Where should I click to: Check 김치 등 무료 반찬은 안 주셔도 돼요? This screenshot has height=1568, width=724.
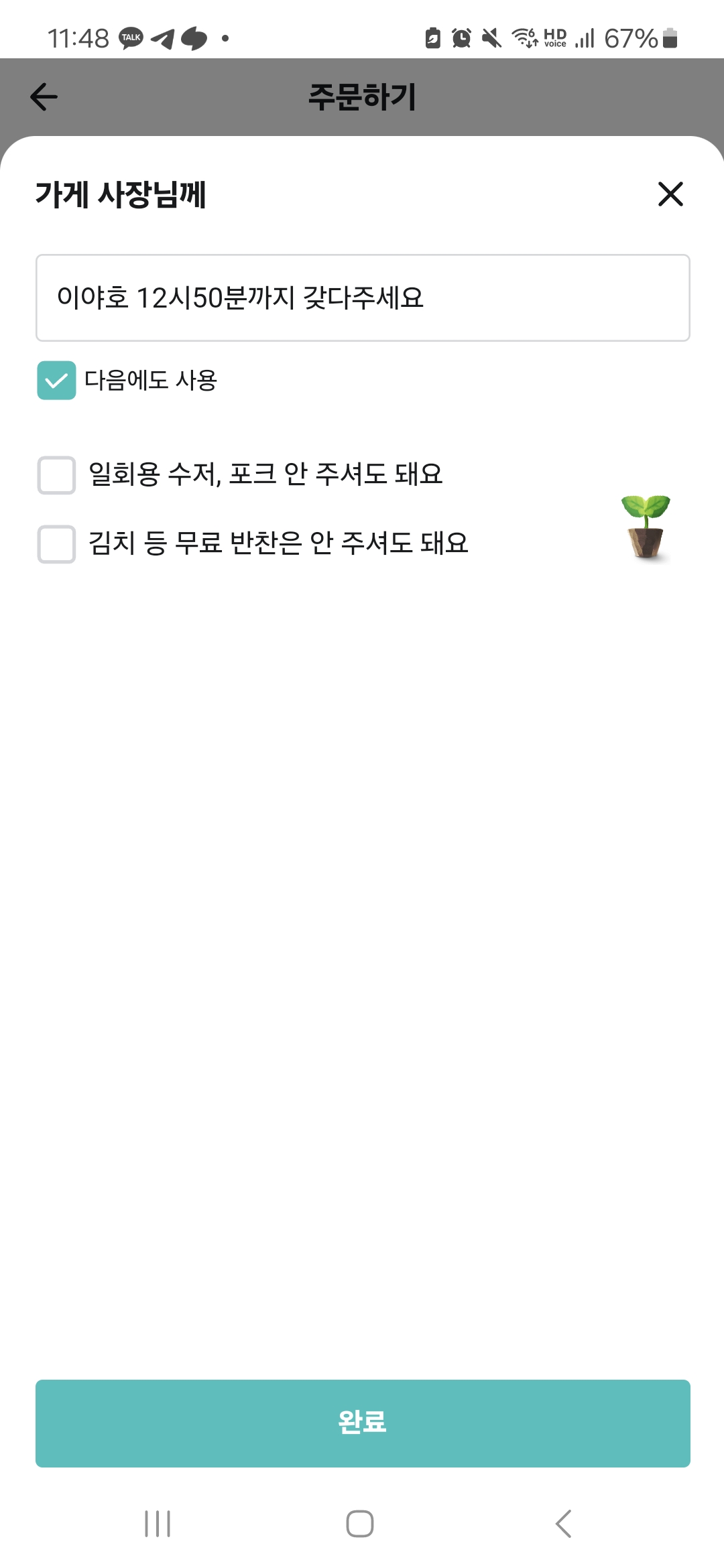(56, 543)
